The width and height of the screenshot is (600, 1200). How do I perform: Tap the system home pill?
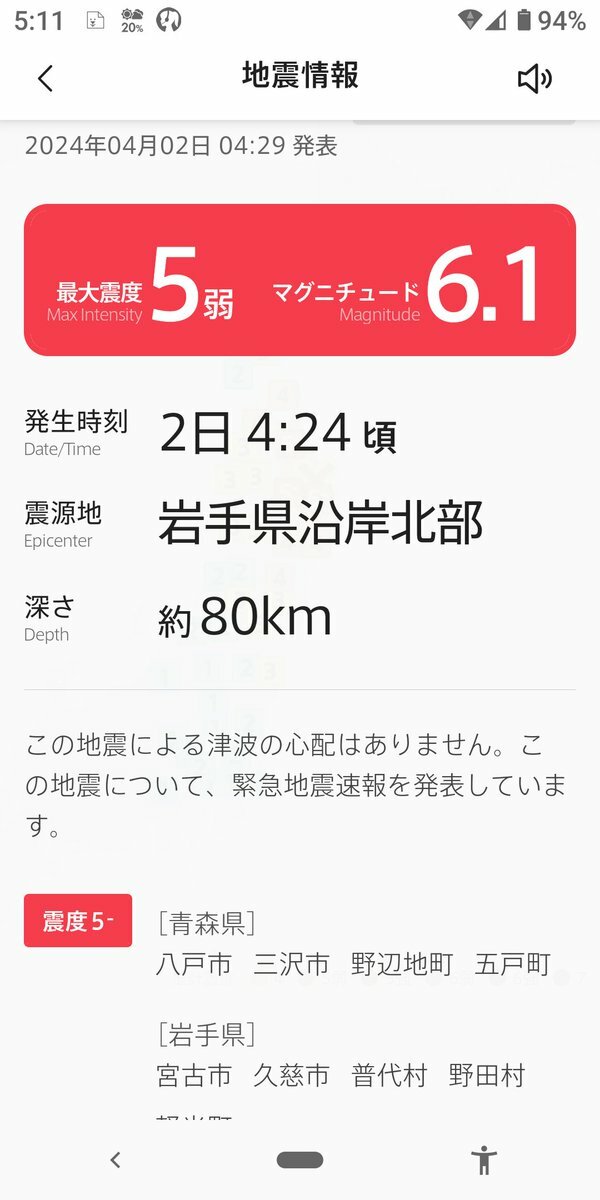point(300,1160)
